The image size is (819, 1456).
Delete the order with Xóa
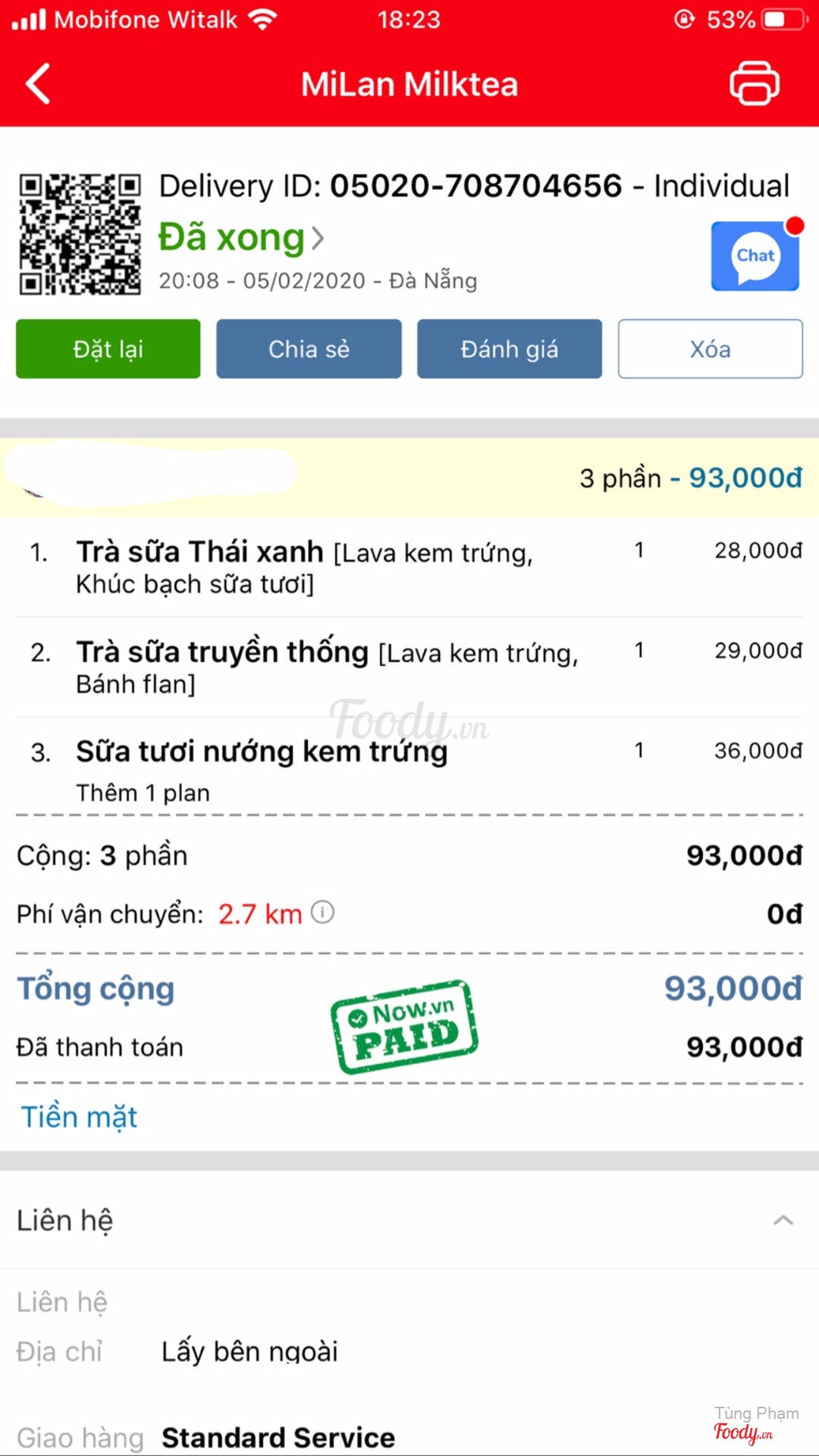710,349
